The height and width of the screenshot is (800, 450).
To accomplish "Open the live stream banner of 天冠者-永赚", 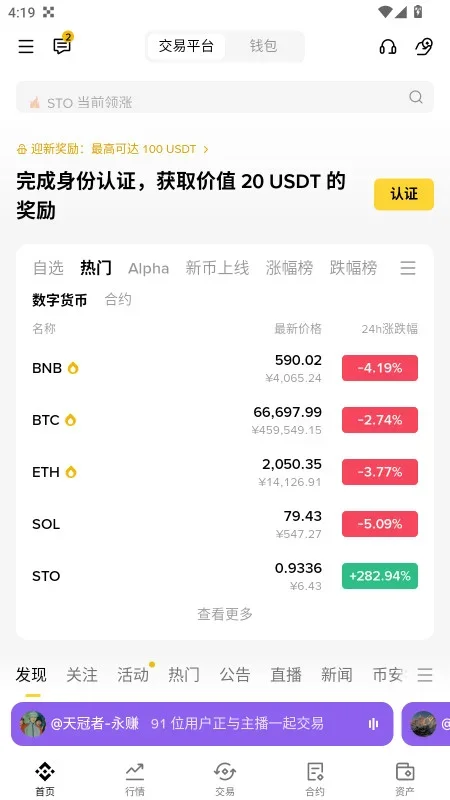I will 202,723.
